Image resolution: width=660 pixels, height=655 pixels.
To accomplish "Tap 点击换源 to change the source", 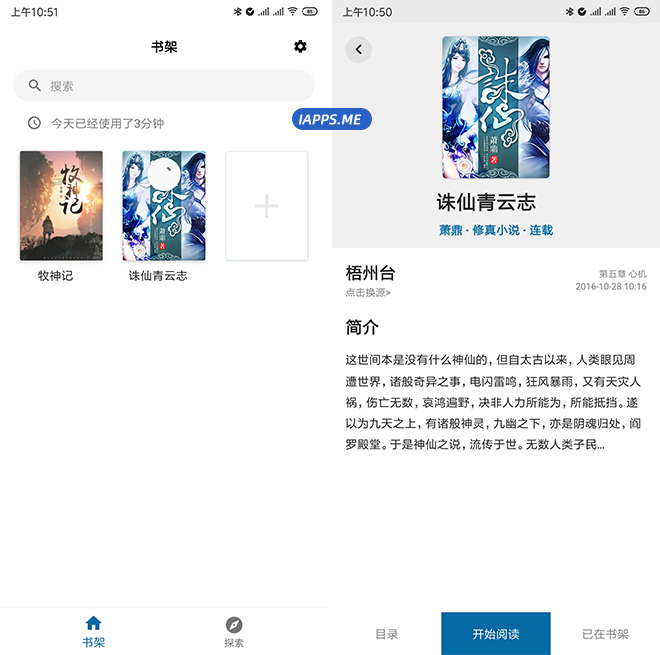I will 368,293.
